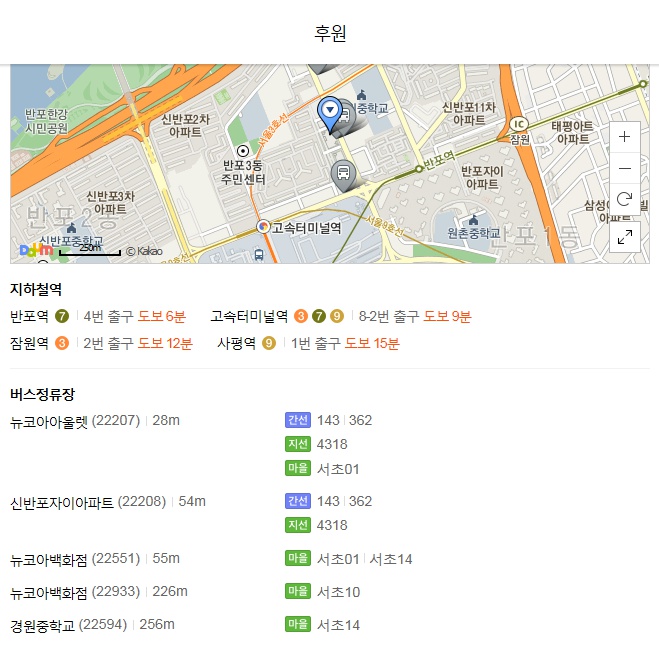Viewport: 659px width, 664px height.
Task: Reset the map view with refresh icon
Action: [x=624, y=199]
